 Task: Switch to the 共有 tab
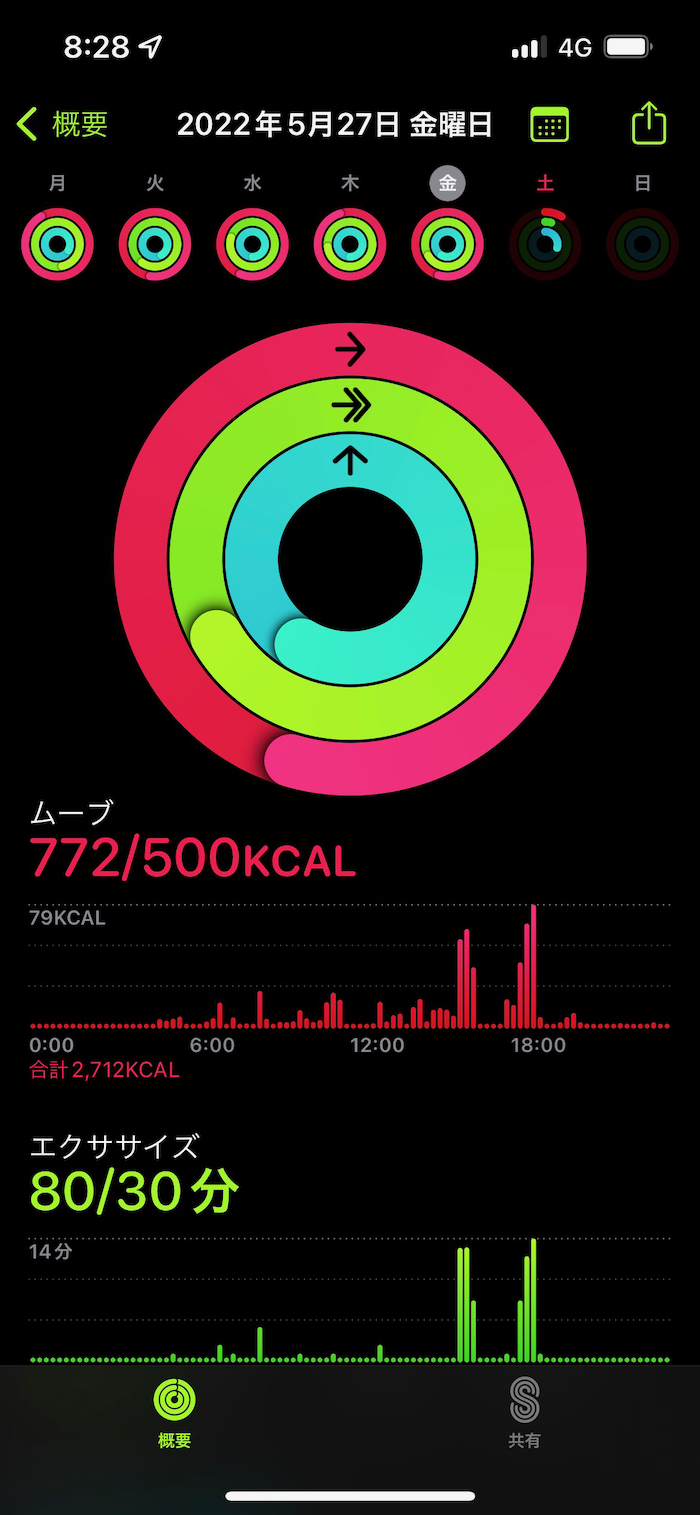click(524, 1412)
